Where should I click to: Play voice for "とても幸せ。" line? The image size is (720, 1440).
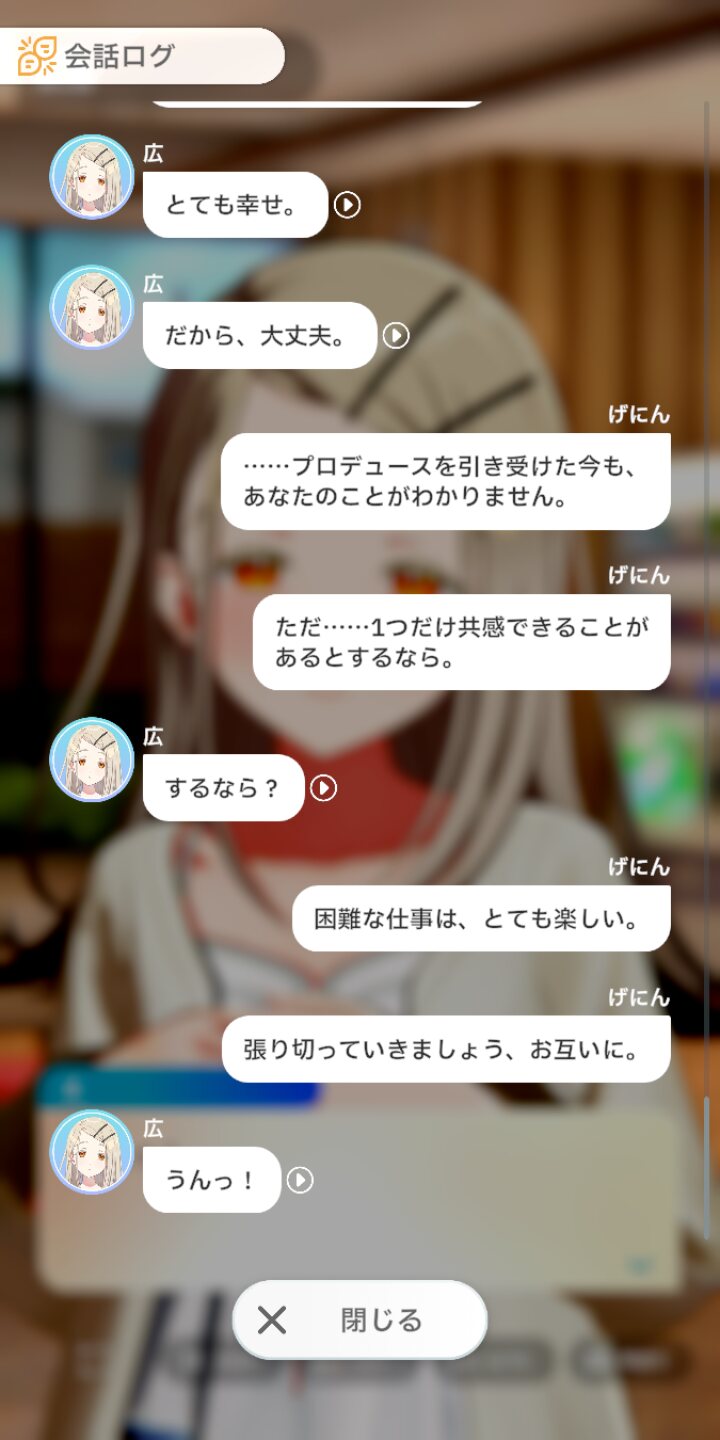tap(347, 205)
